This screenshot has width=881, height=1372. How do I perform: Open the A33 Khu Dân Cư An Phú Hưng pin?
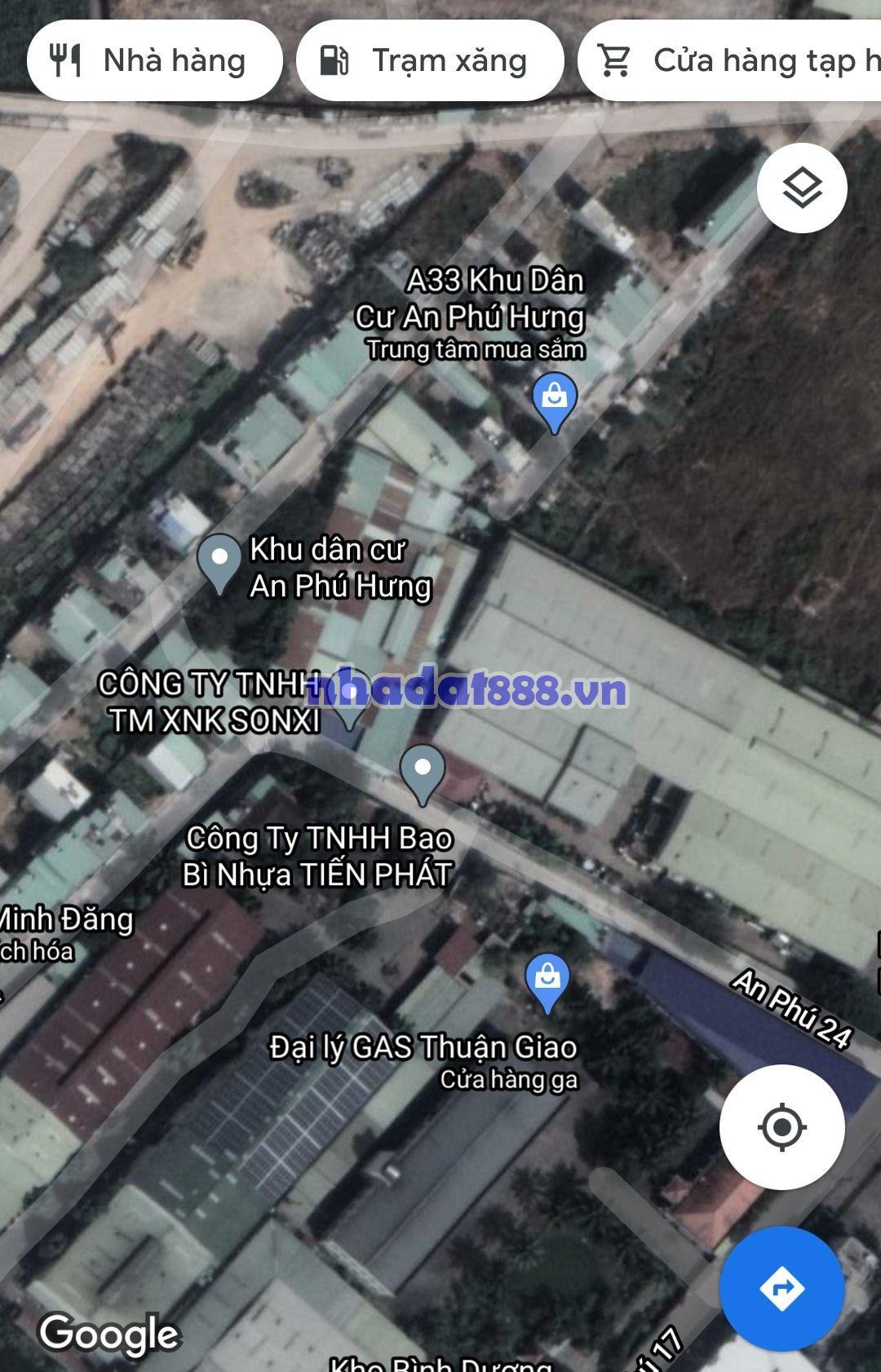click(x=555, y=400)
